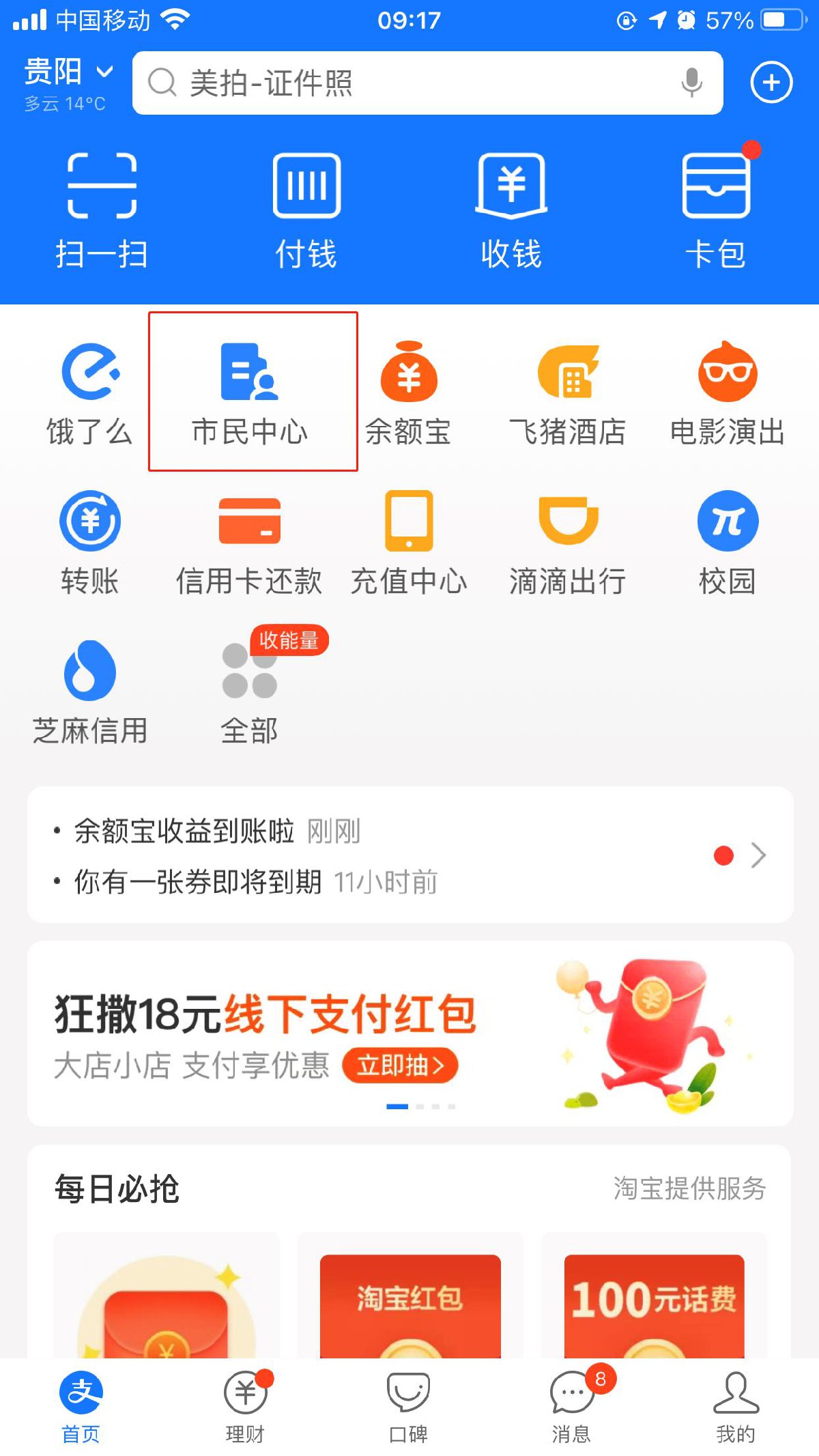This screenshot has width=819, height=1456.
Task: Change the city from 贵阳
Action: 68,72
